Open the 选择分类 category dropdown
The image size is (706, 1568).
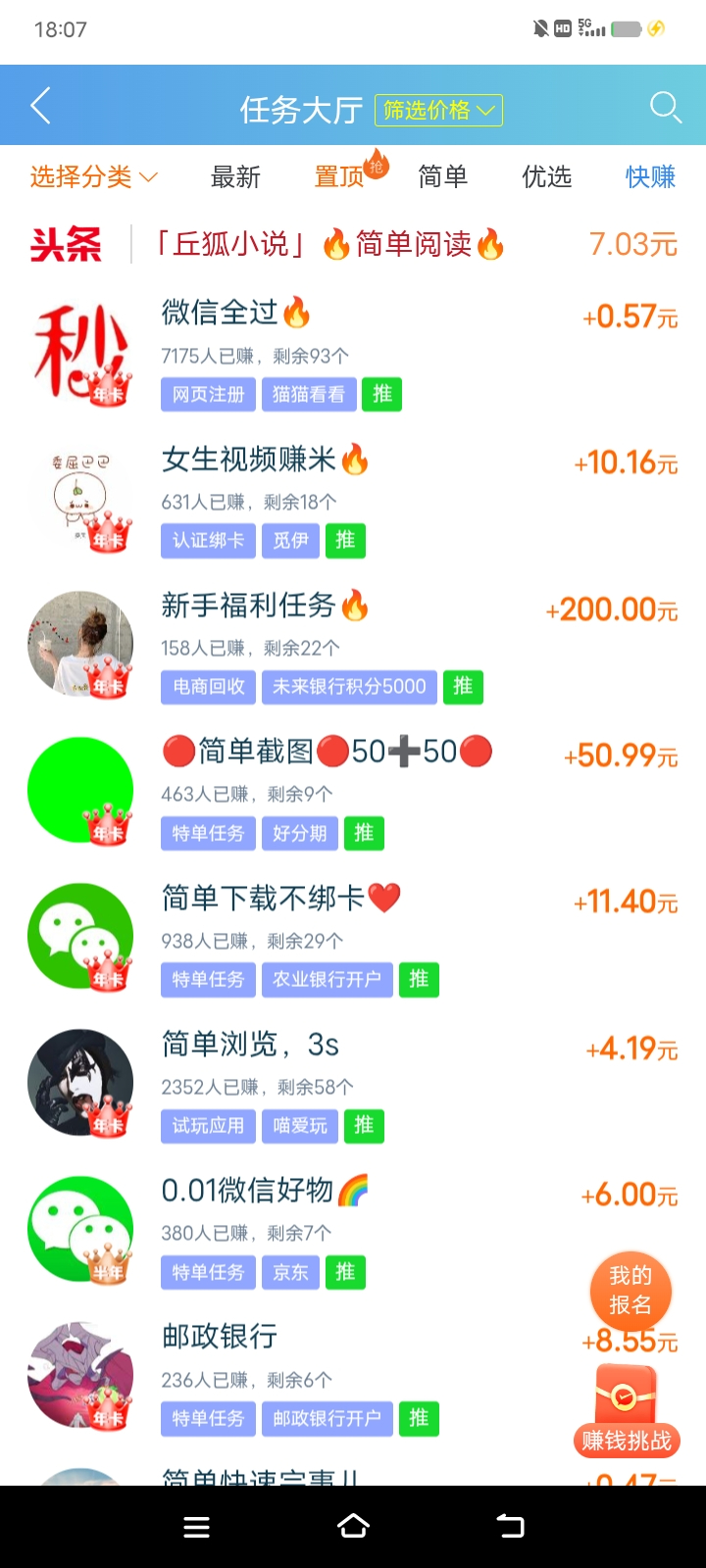click(x=93, y=177)
